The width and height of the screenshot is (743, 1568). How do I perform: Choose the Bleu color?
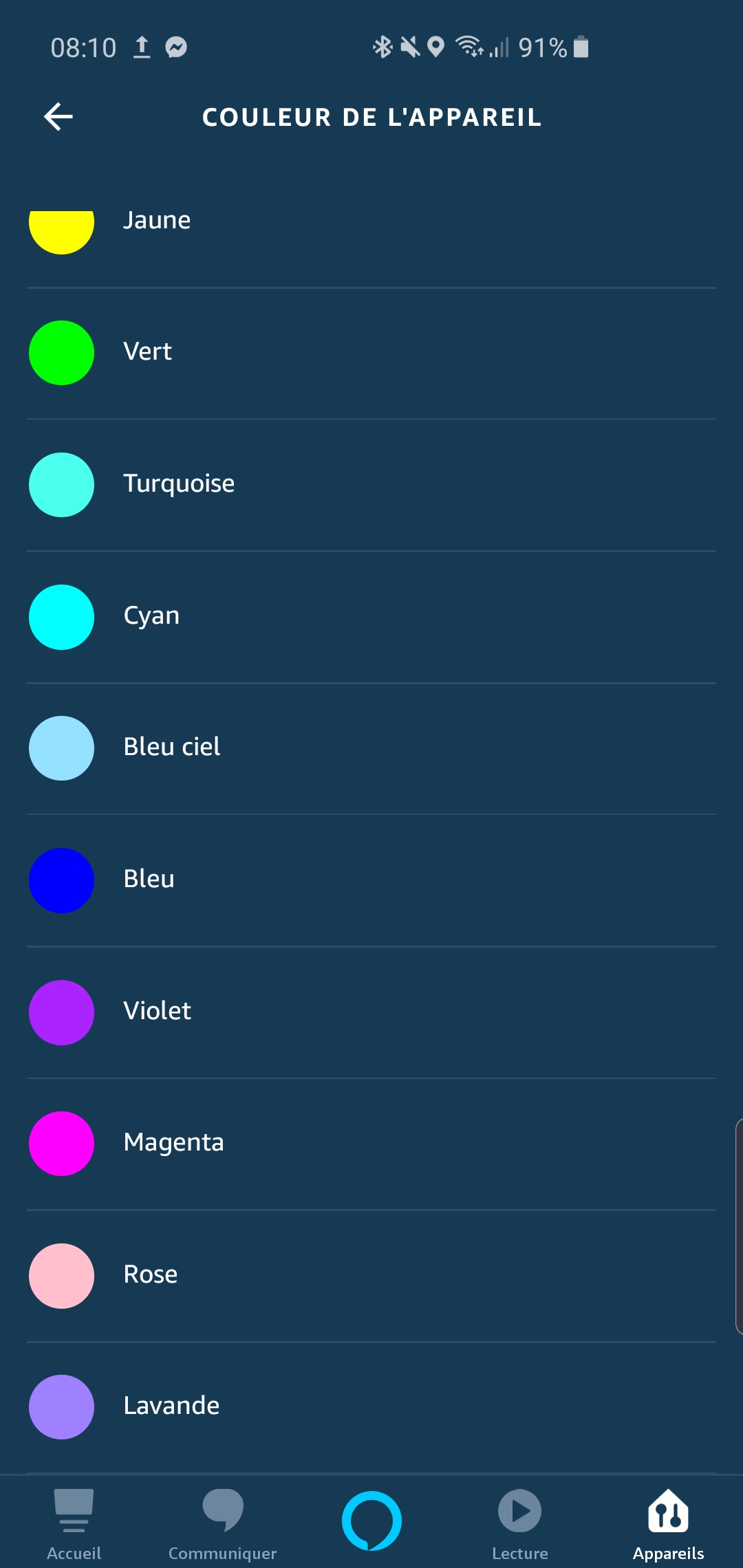coord(149,880)
